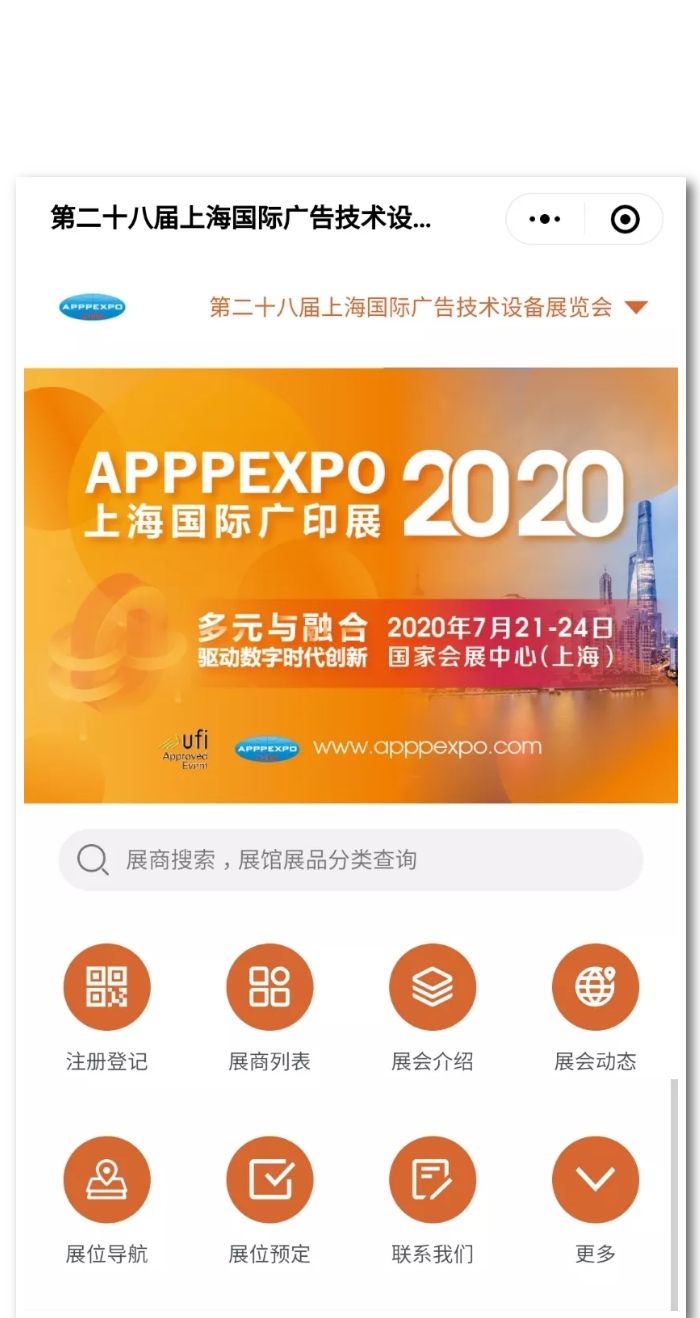Screen dimensions: 700x1318
Task: Close the mini program with the circle button
Action: (625, 219)
